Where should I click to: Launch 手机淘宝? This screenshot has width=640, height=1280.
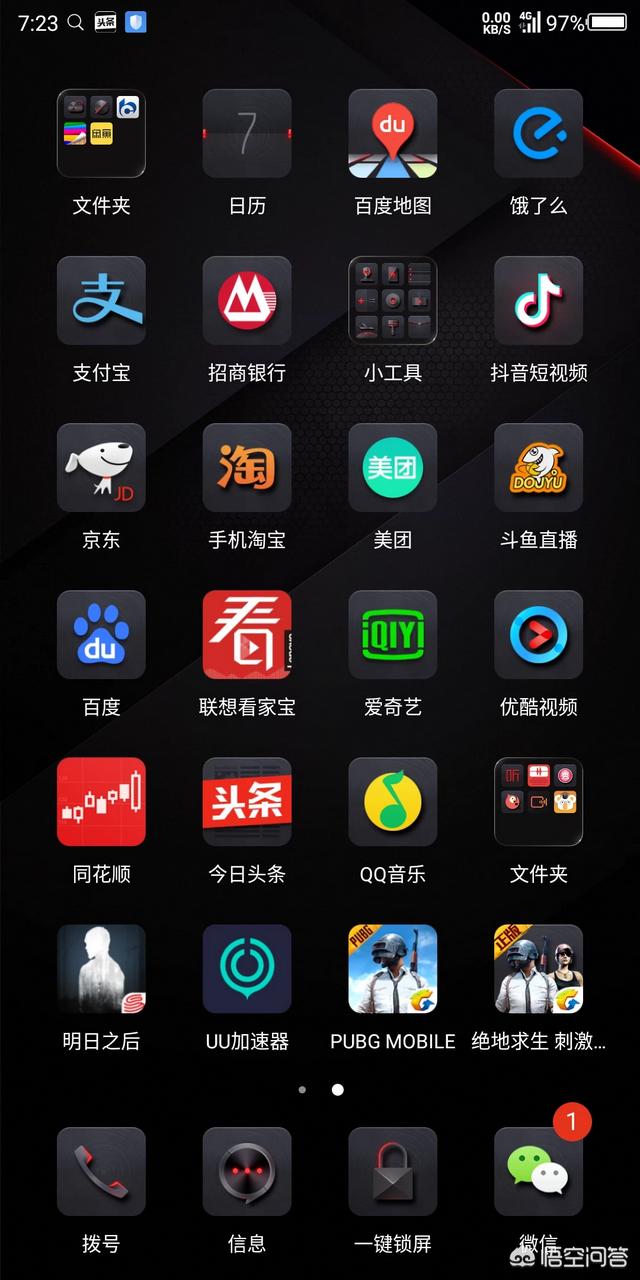tap(247, 468)
